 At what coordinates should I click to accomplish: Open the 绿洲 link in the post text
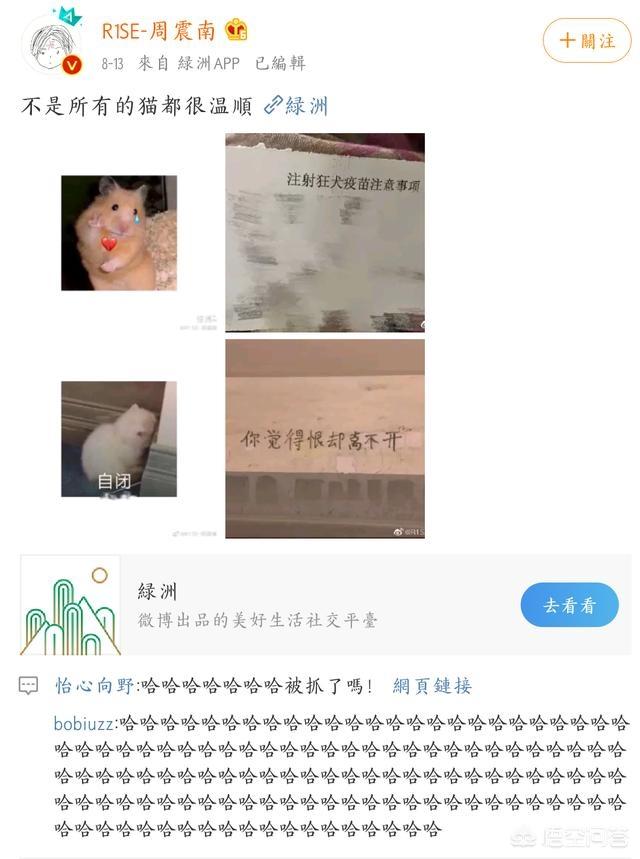click(x=297, y=106)
